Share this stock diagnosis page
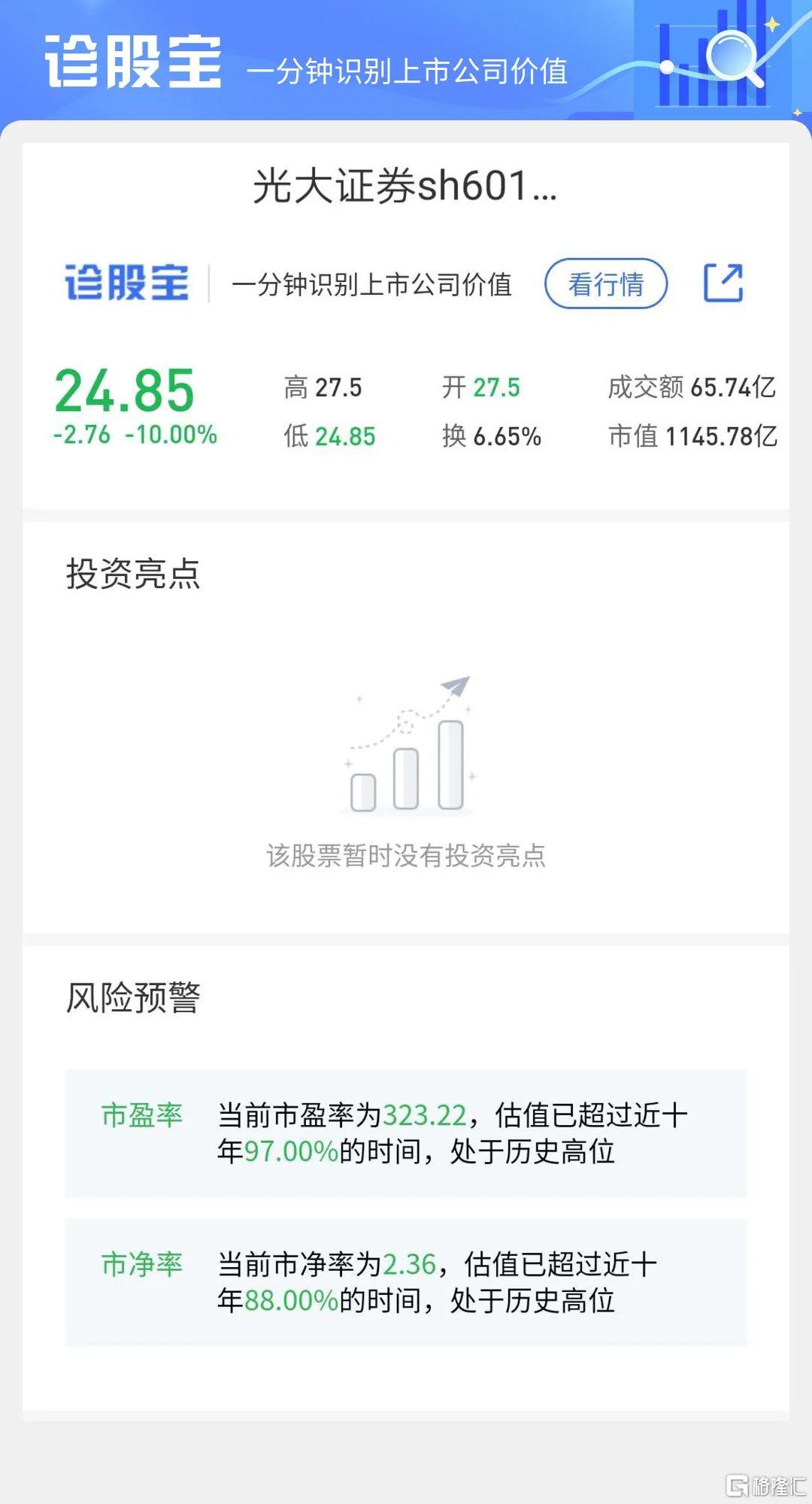812x1504 pixels. tap(723, 283)
